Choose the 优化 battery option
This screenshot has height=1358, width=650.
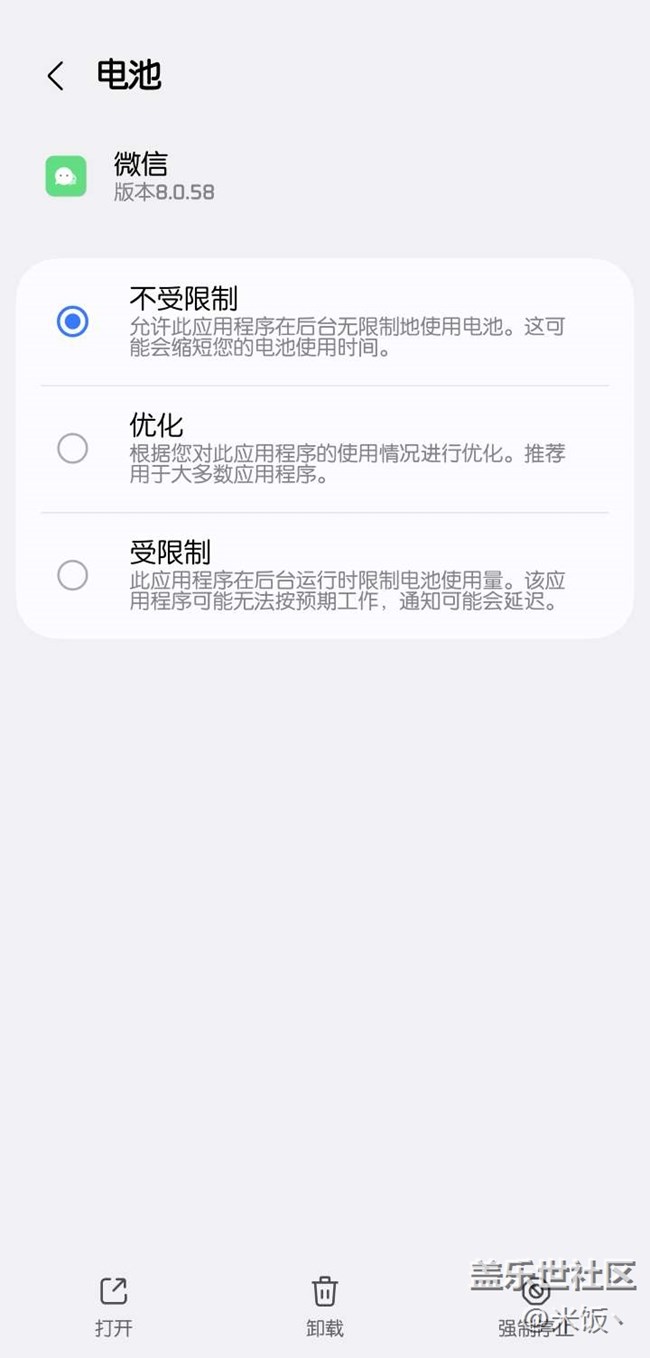pyautogui.click(x=325, y=449)
